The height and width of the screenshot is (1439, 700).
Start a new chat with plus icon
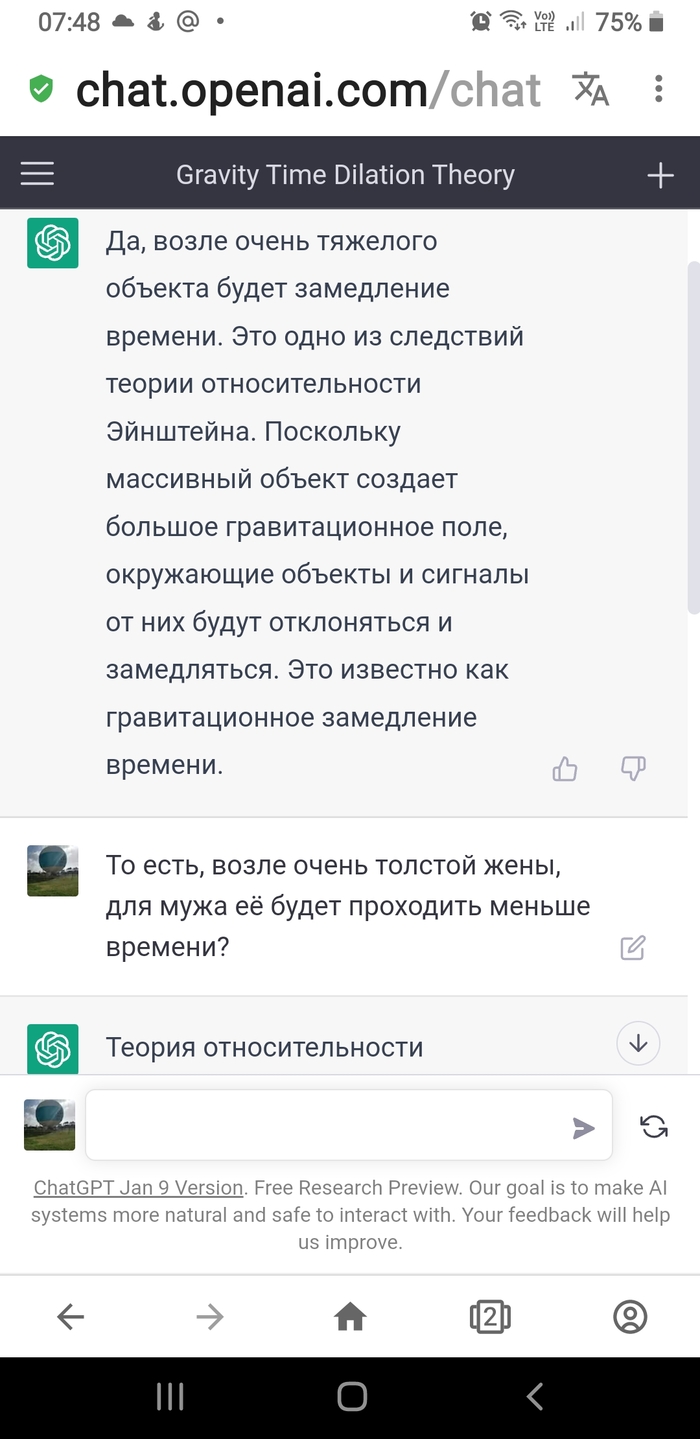pos(660,176)
